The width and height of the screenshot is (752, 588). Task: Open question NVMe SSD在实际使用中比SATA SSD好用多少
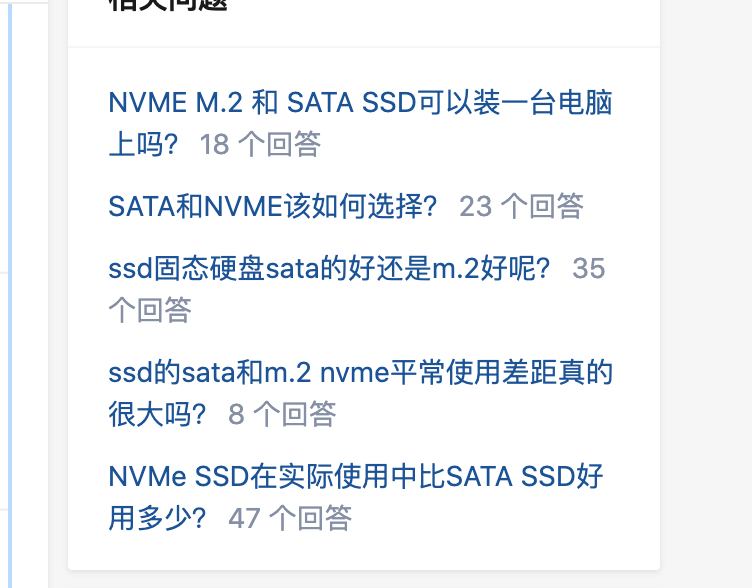[355, 477]
